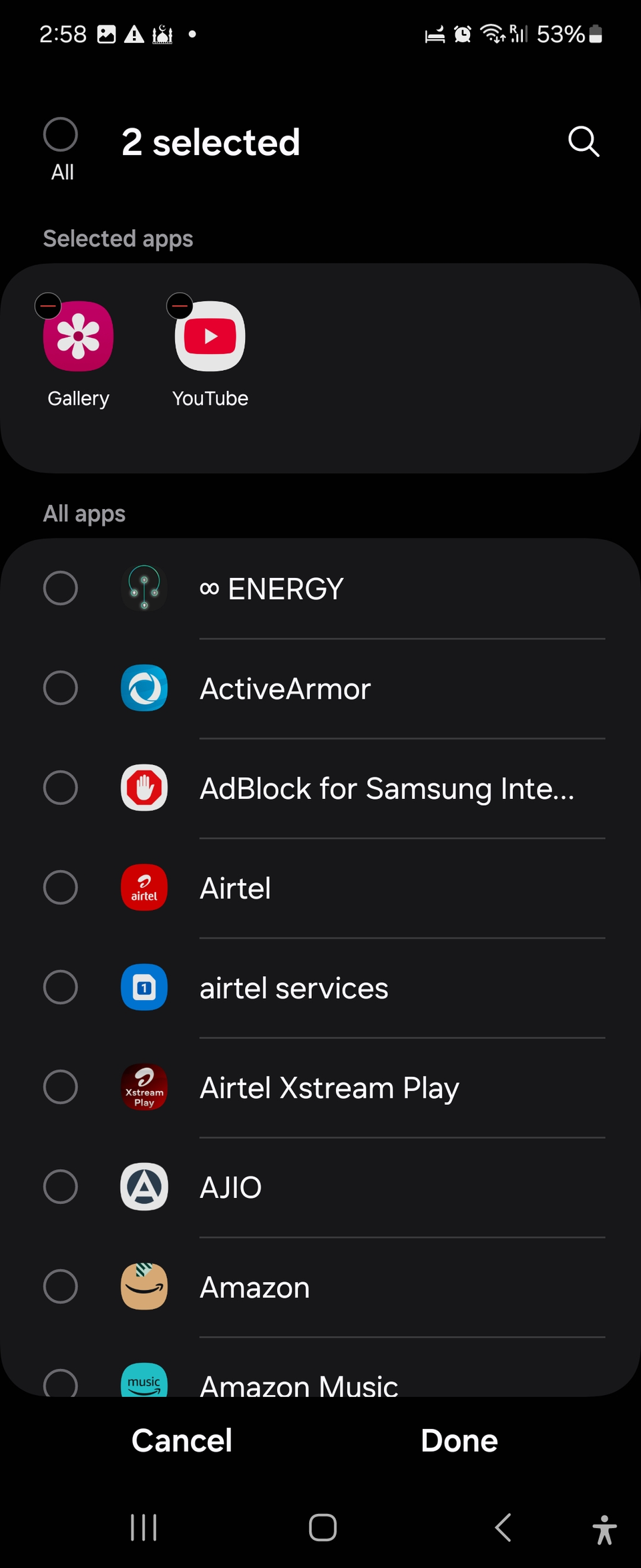Image resolution: width=641 pixels, height=1568 pixels.
Task: Check the circle next to AJIO
Action: [x=60, y=1187]
